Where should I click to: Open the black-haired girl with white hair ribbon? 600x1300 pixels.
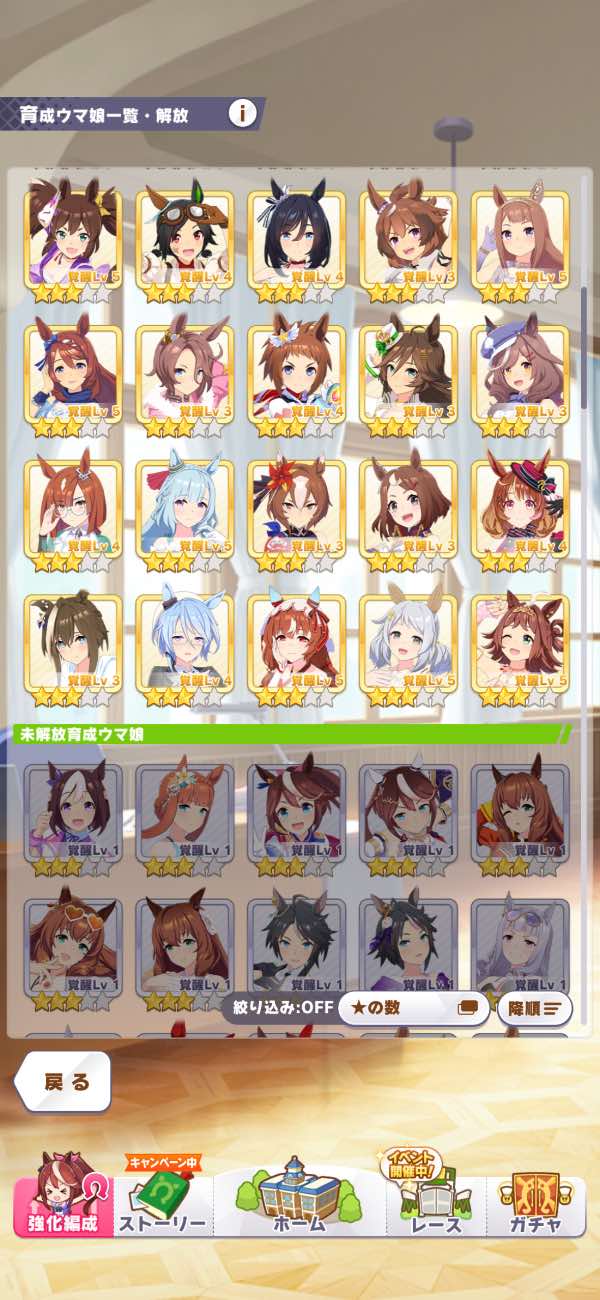pos(296,239)
